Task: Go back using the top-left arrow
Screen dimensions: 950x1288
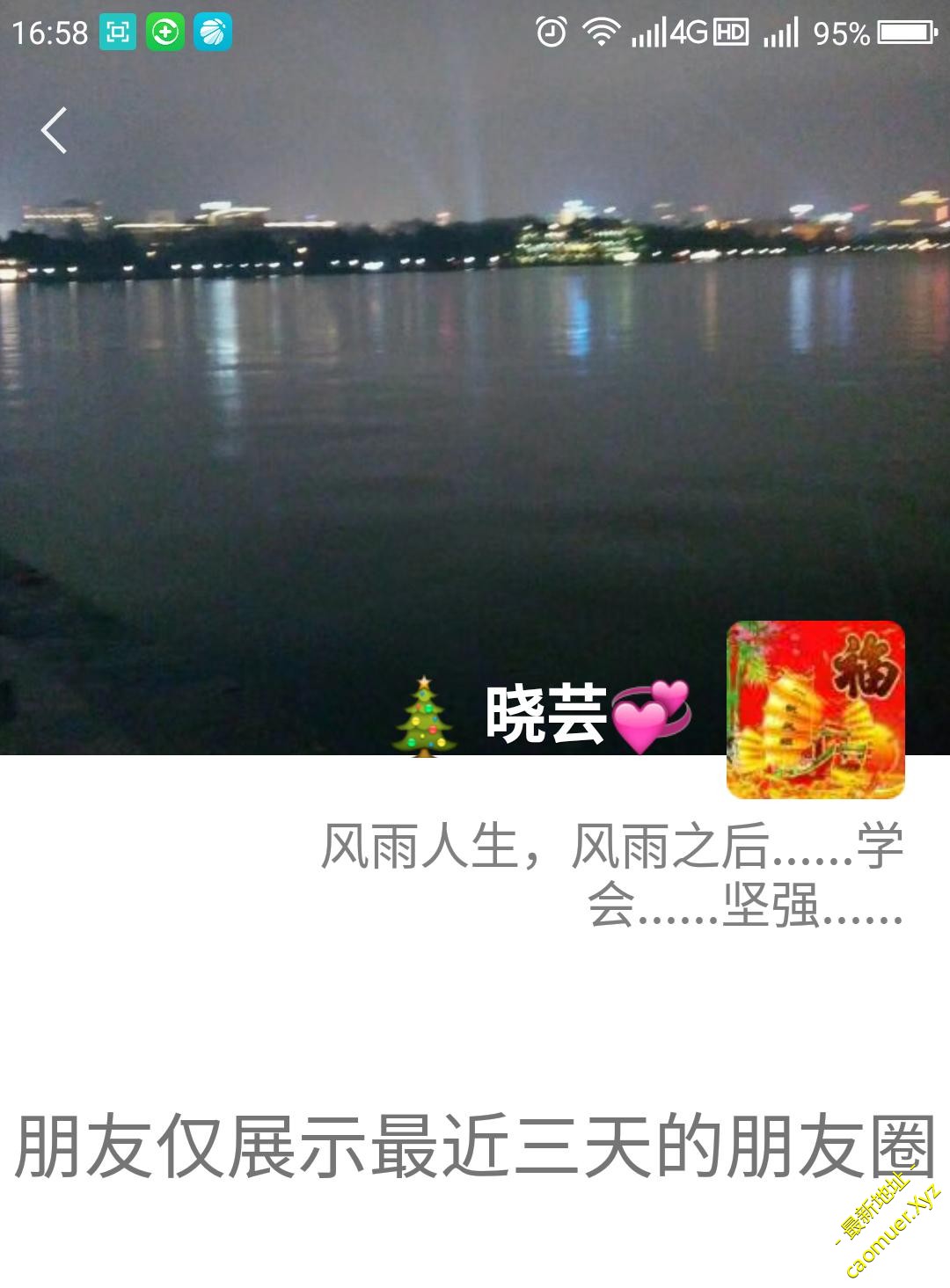Action: pos(55,131)
